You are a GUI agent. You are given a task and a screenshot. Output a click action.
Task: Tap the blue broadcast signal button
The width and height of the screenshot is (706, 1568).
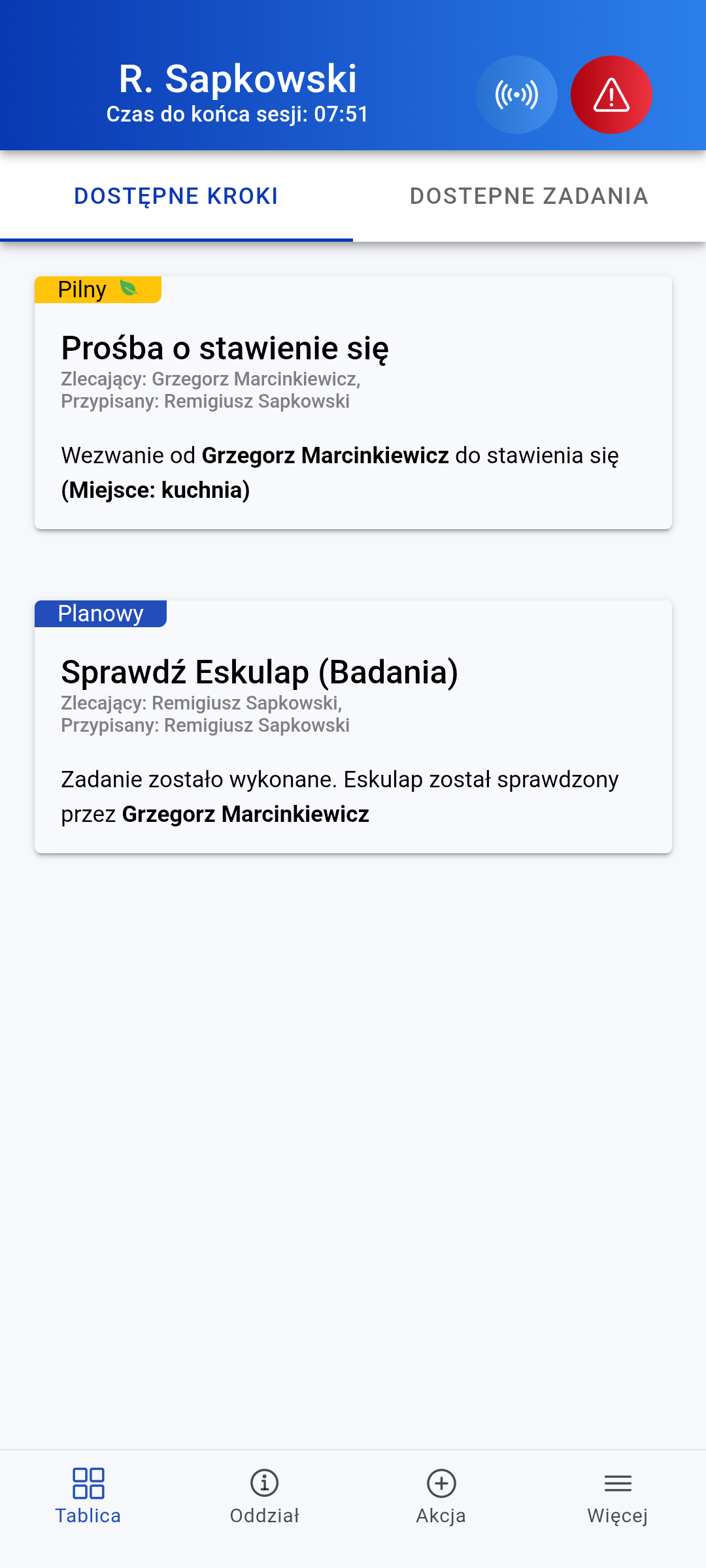516,95
